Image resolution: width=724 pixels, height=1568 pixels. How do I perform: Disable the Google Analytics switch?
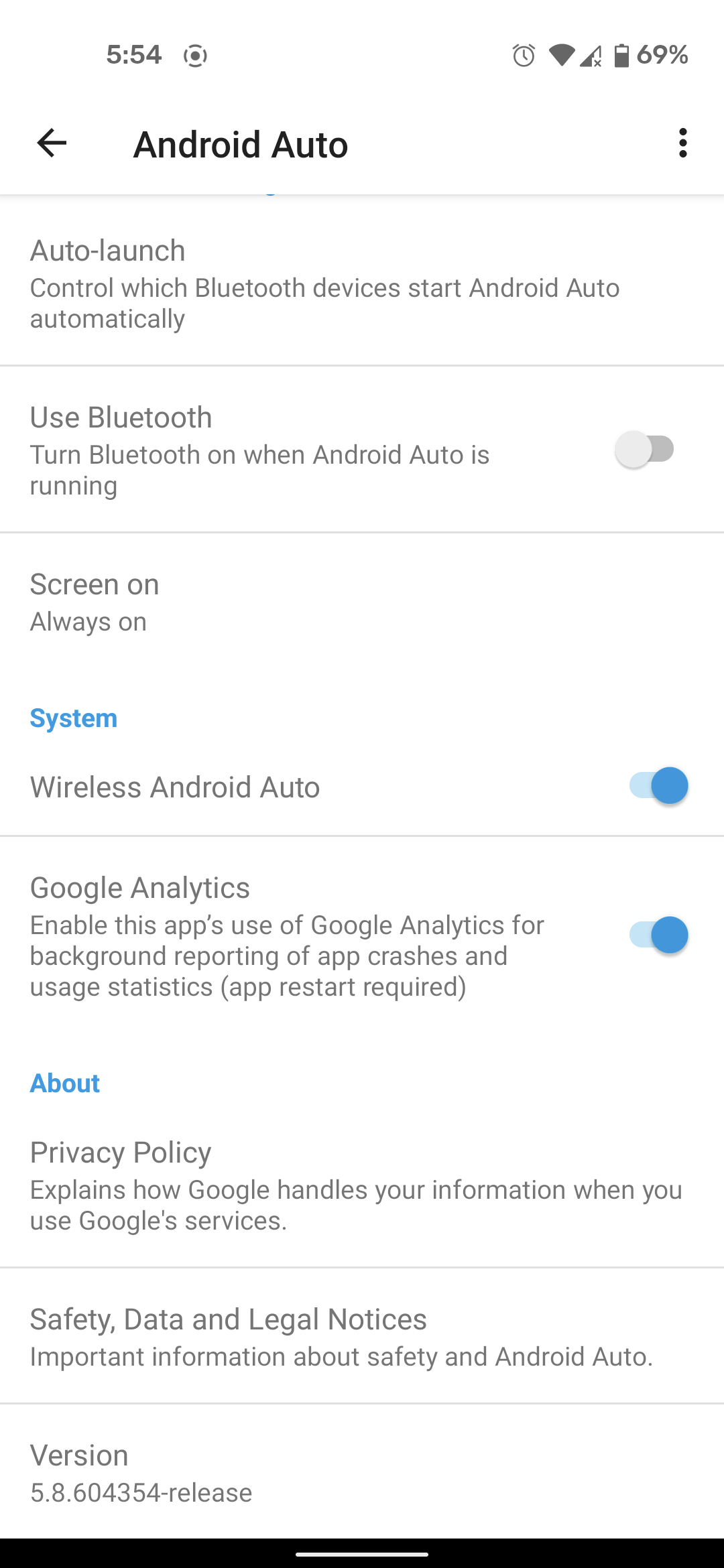[658, 935]
